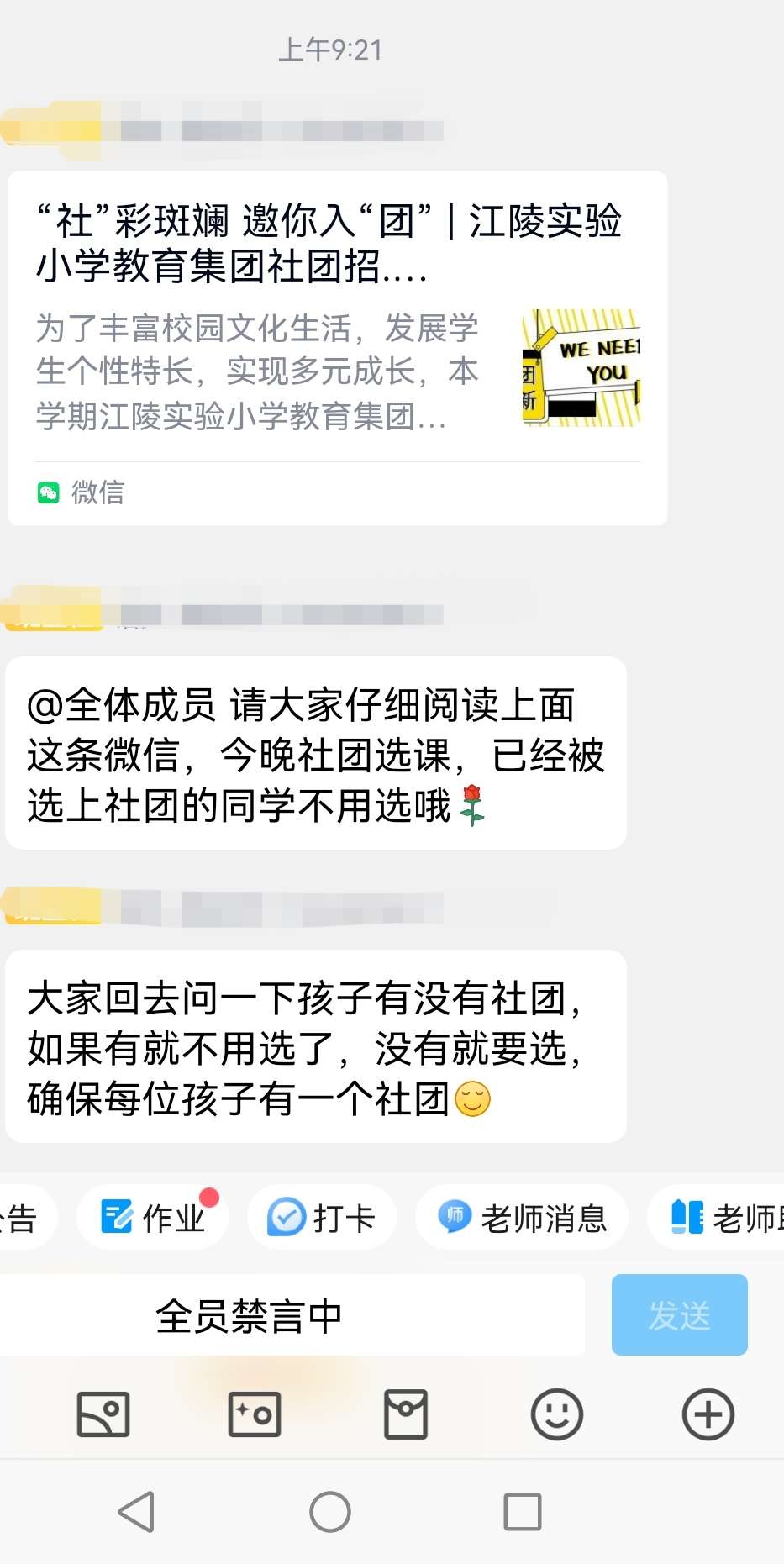Tap the 发送 send button
The width and height of the screenshot is (784, 1564).
pyautogui.click(x=679, y=1314)
